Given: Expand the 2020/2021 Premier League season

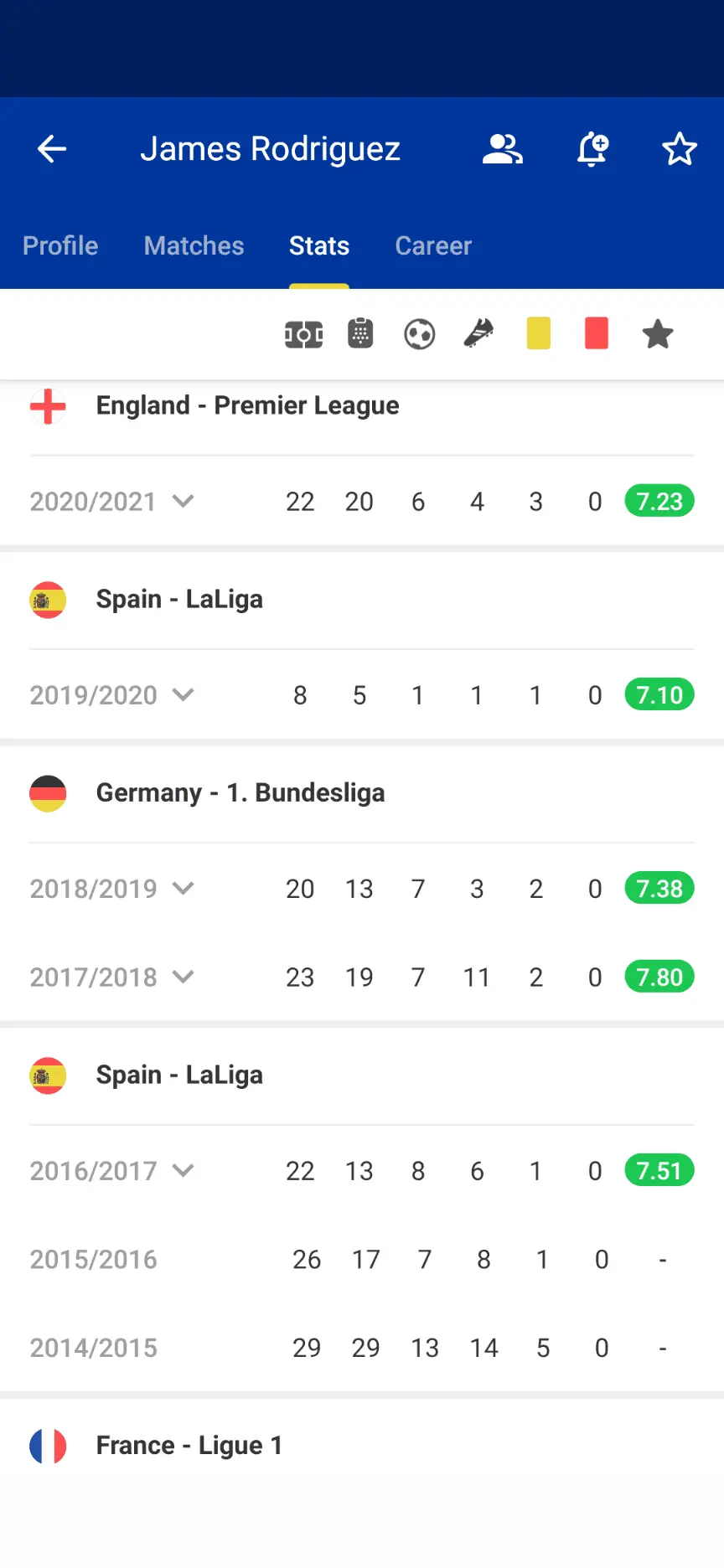Looking at the screenshot, I should 183,501.
